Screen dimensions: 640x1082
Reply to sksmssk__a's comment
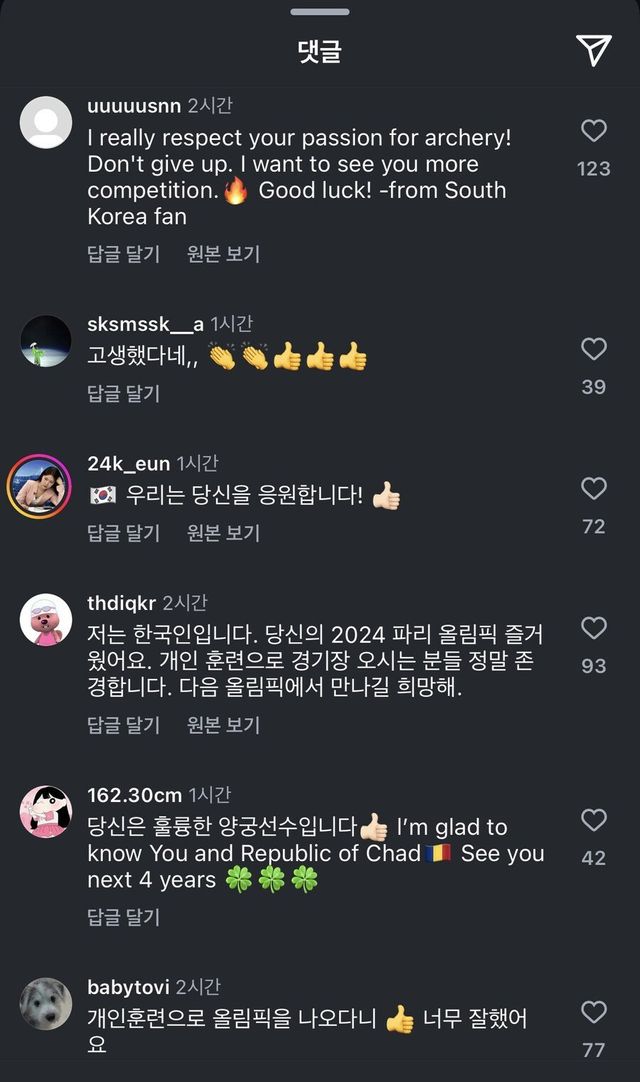(123, 393)
